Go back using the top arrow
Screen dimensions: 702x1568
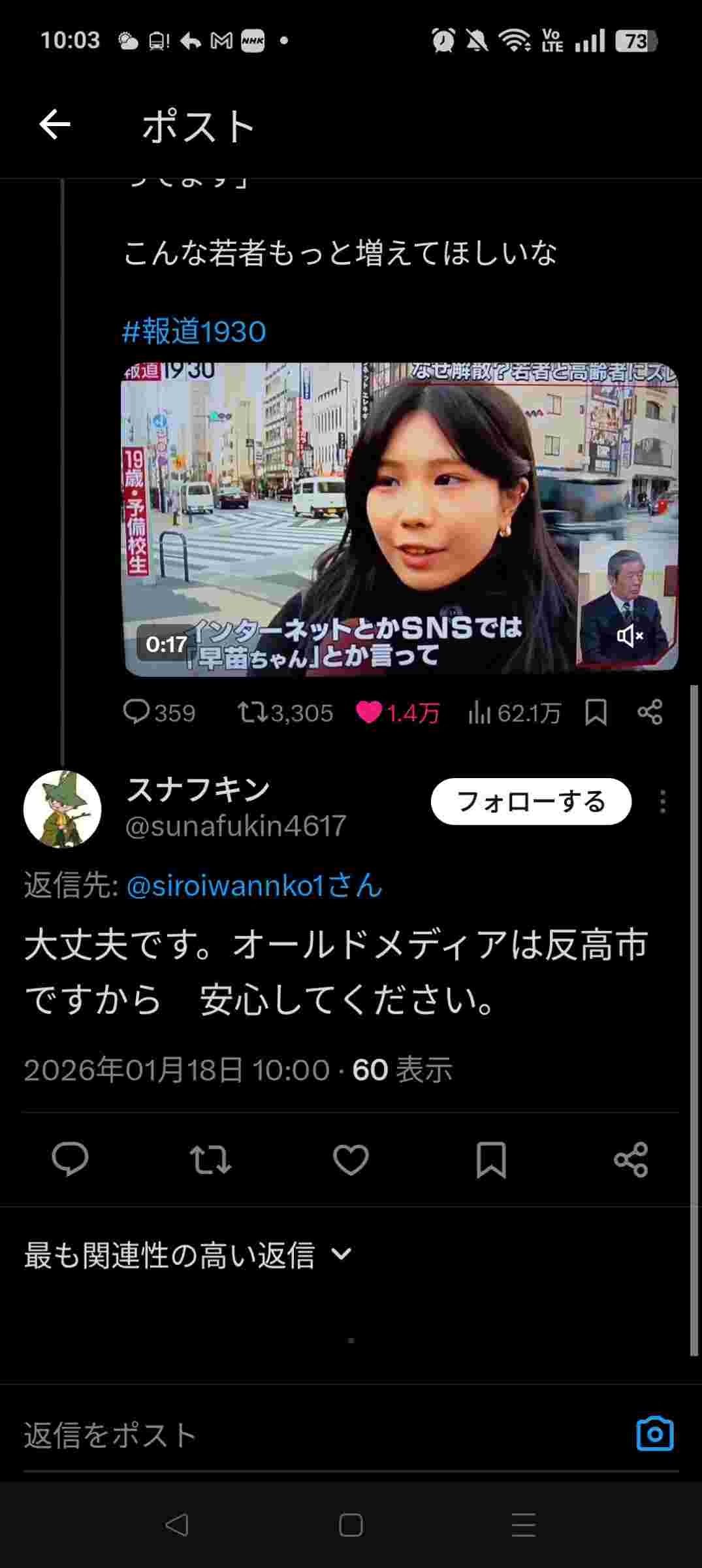coord(55,125)
